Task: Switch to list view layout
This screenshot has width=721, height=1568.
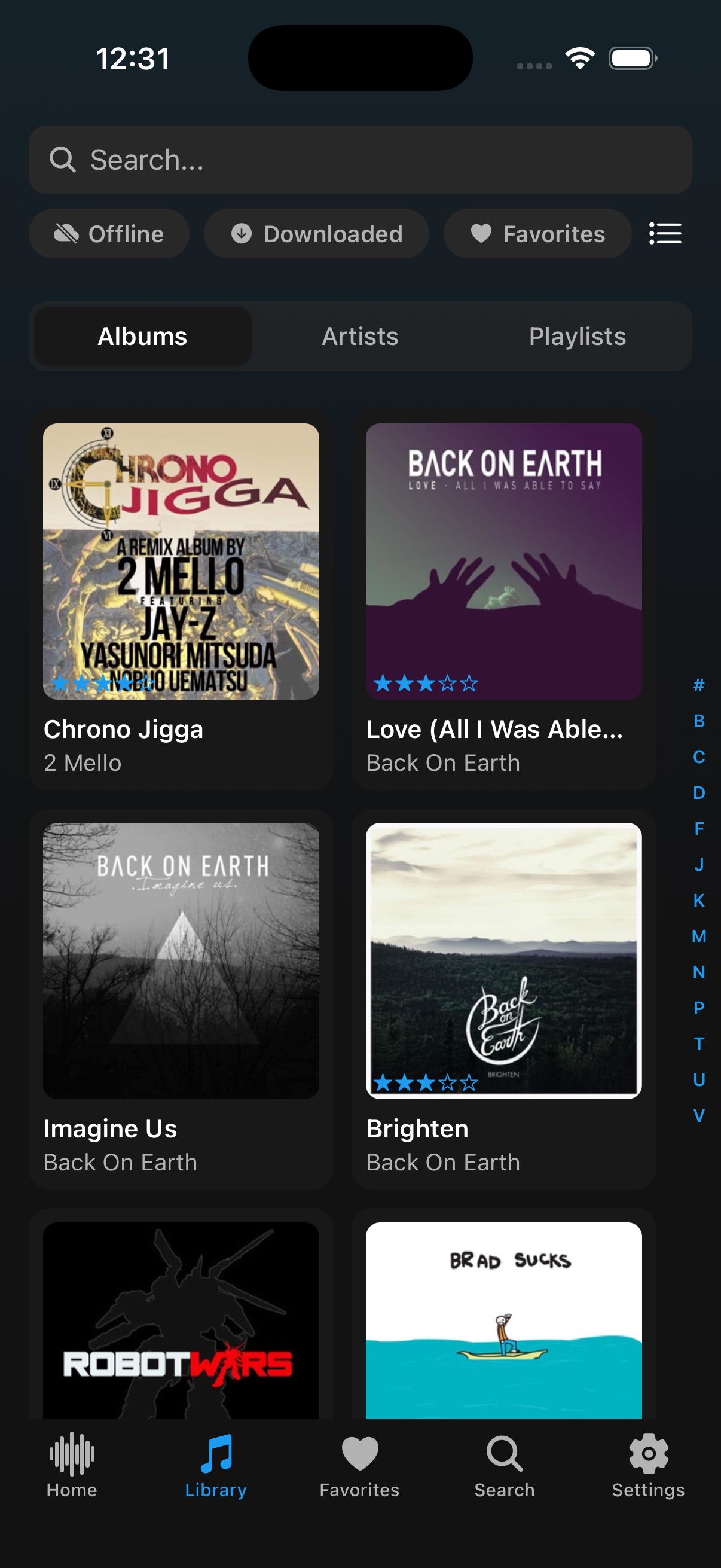Action: (x=664, y=233)
